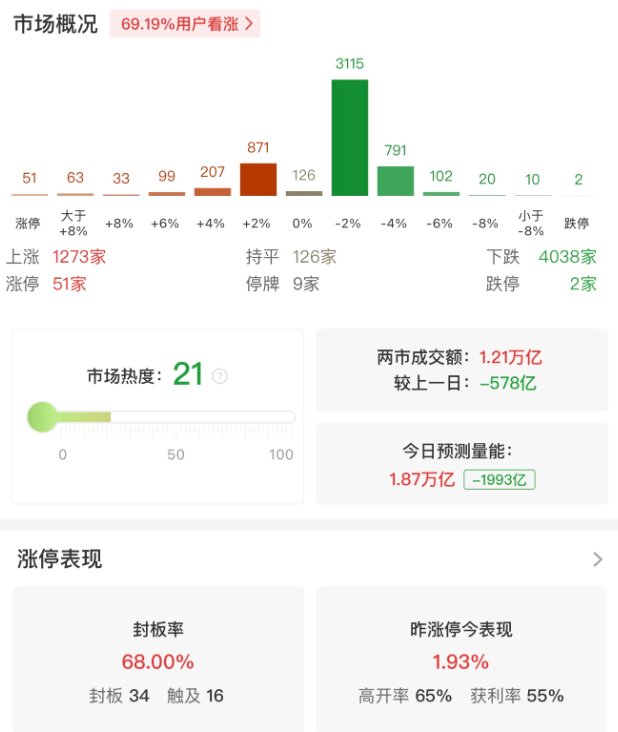The height and width of the screenshot is (732, 618).
Task: Tap the help icon beside 市场热度
Action: tap(220, 377)
